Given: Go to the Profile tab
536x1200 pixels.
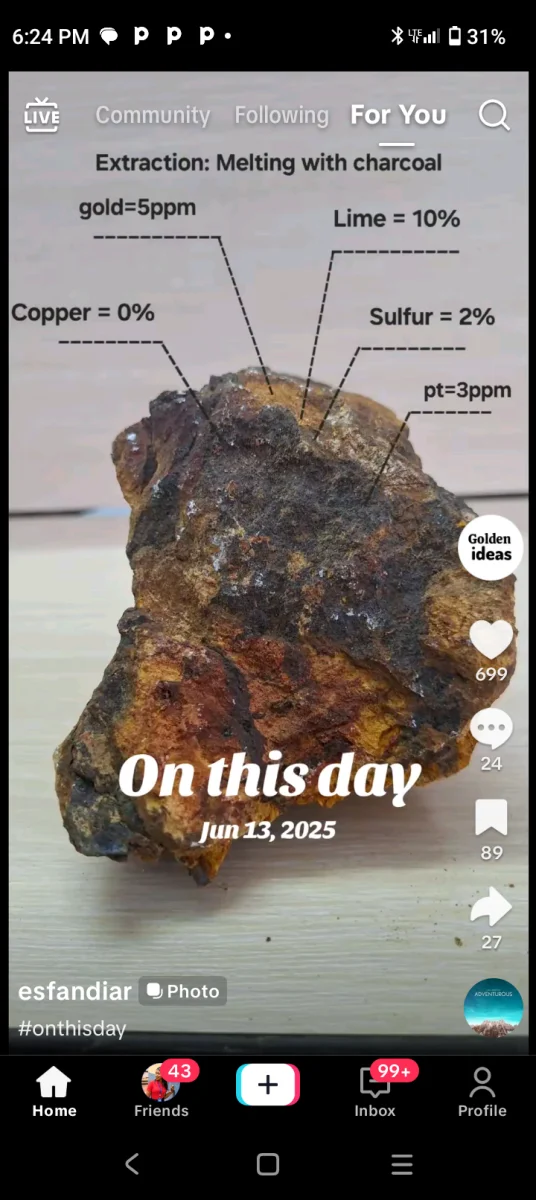Looking at the screenshot, I should point(482,1091).
